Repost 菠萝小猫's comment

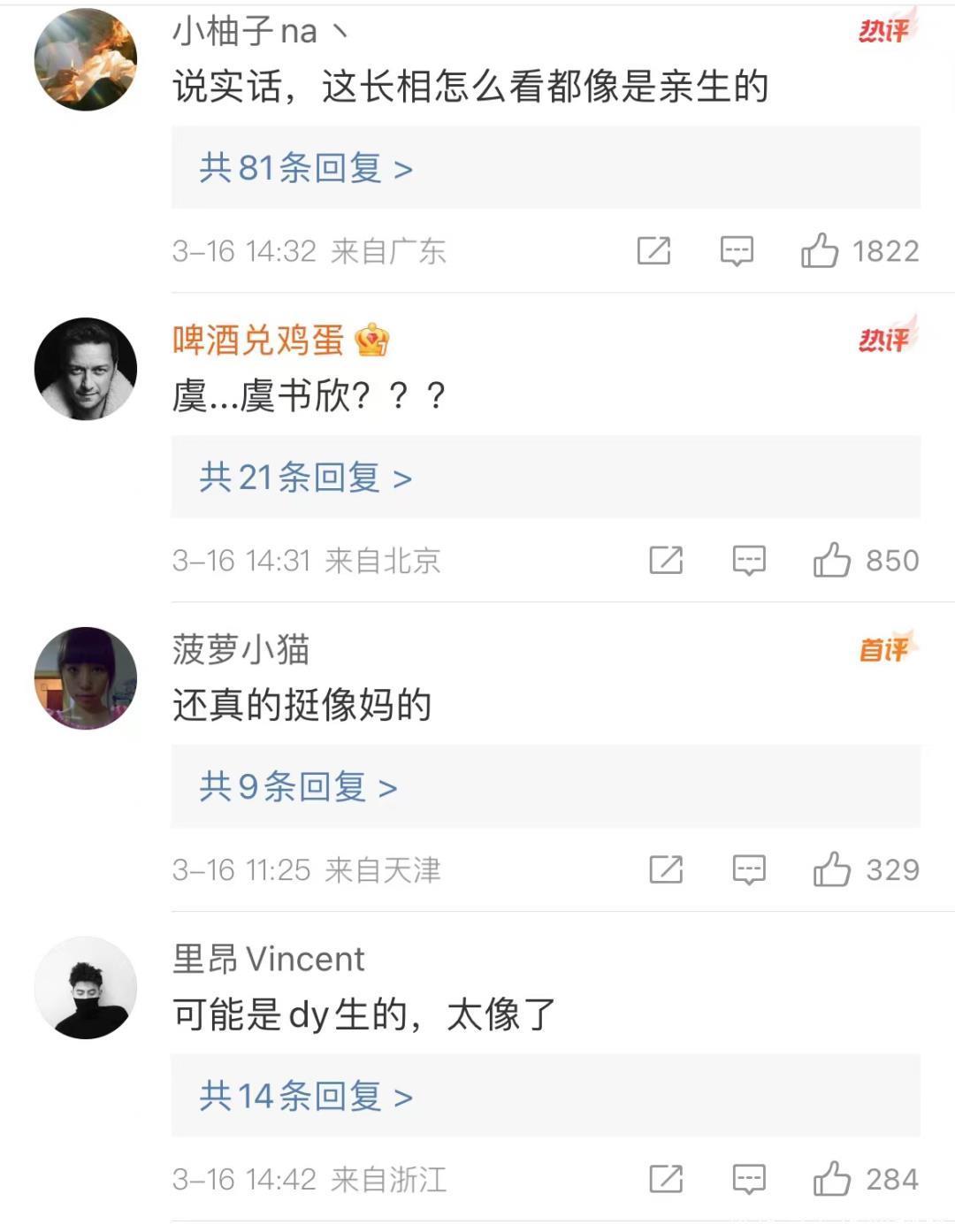666,869
